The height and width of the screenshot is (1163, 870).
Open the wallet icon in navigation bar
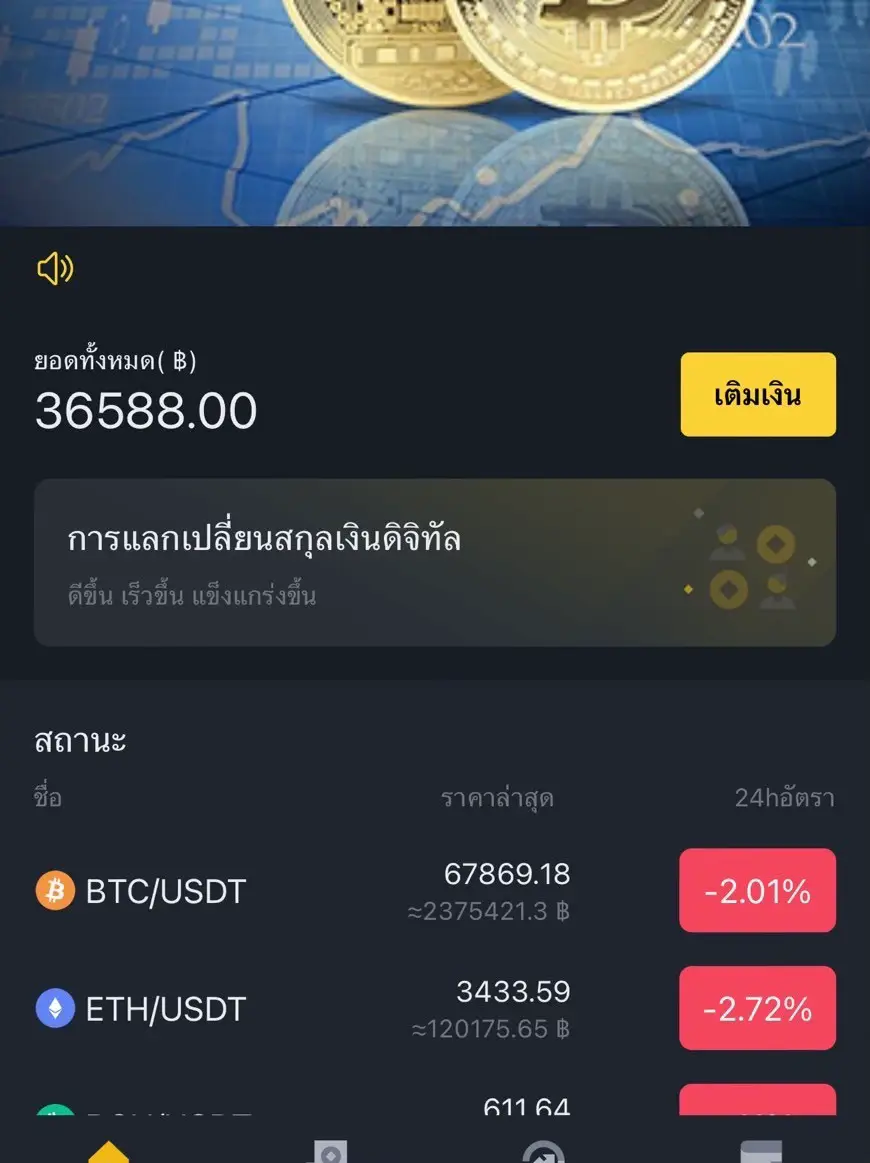761,1151
